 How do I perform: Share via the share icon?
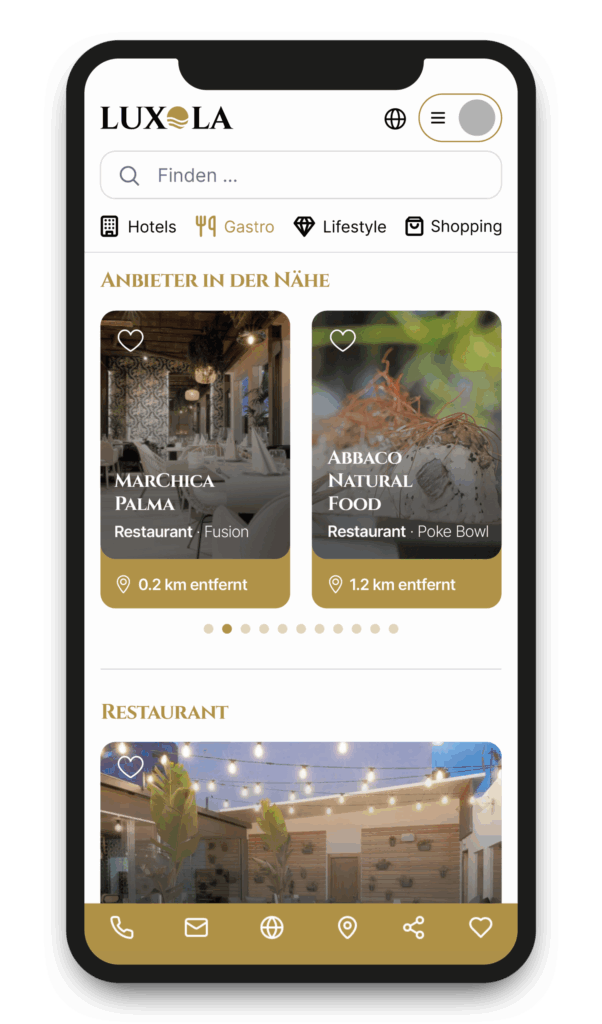(413, 928)
